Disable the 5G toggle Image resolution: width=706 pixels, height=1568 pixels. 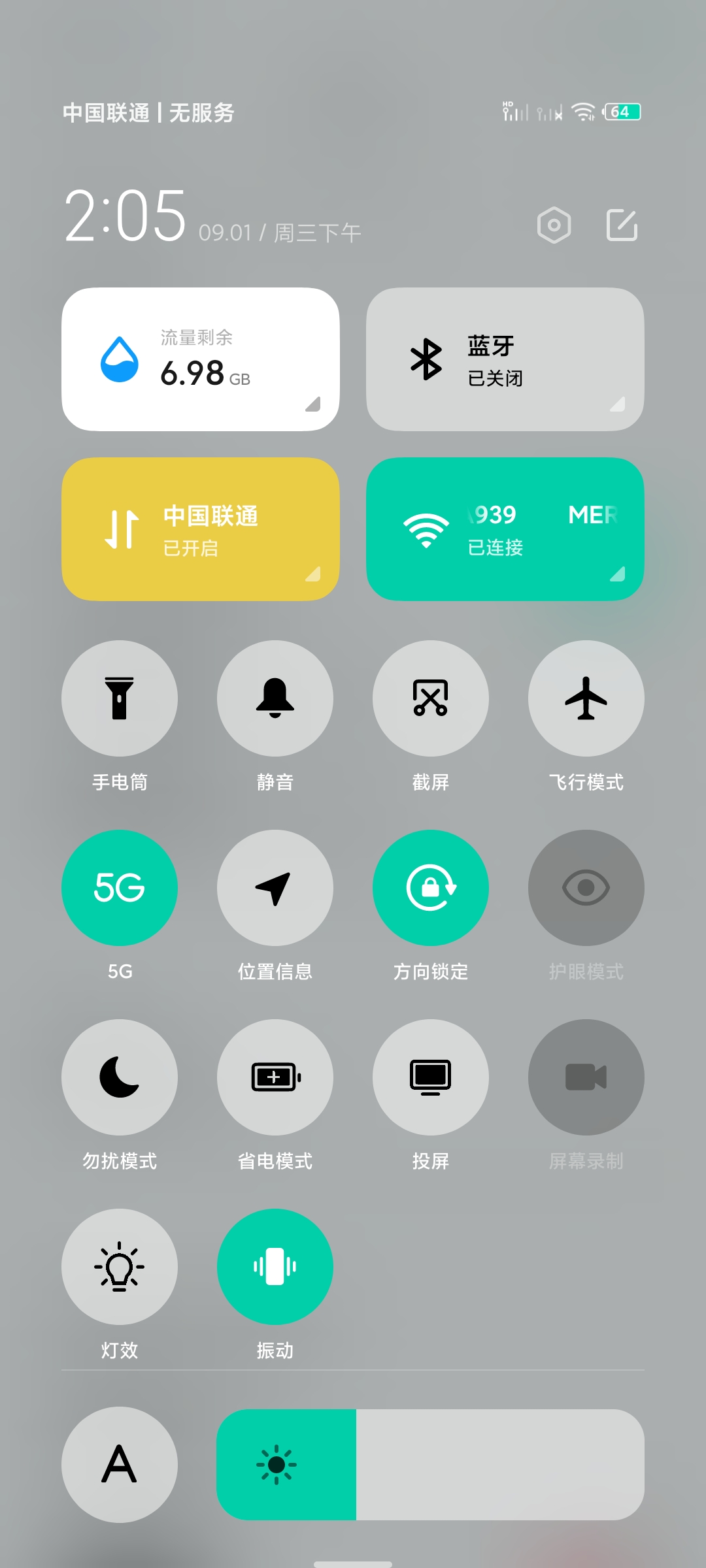point(120,888)
